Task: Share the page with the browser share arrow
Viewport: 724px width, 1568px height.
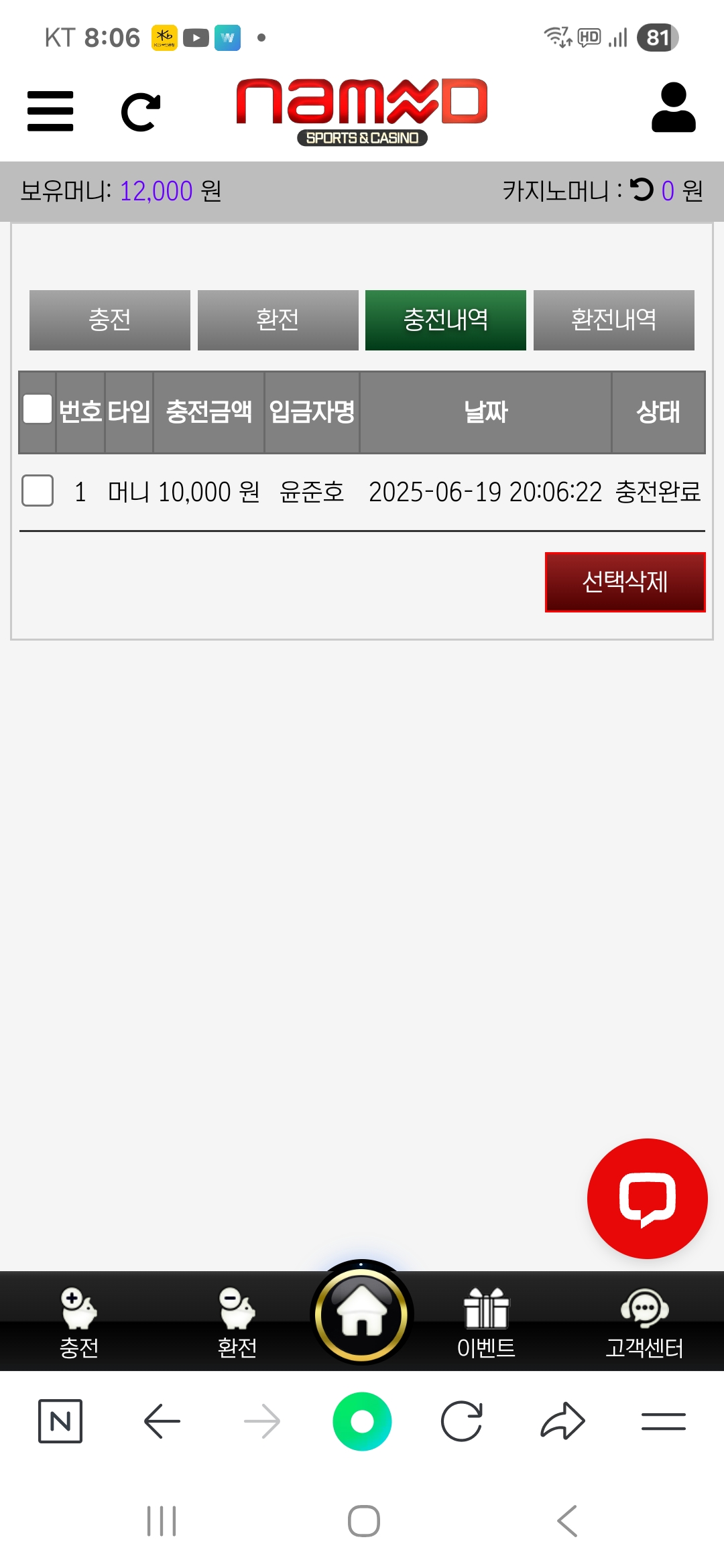Action: coord(562,1421)
